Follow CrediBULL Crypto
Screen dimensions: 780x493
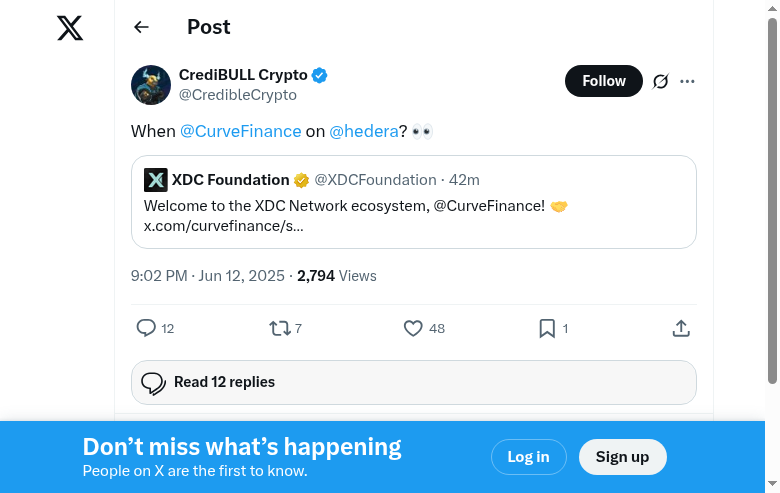point(603,81)
